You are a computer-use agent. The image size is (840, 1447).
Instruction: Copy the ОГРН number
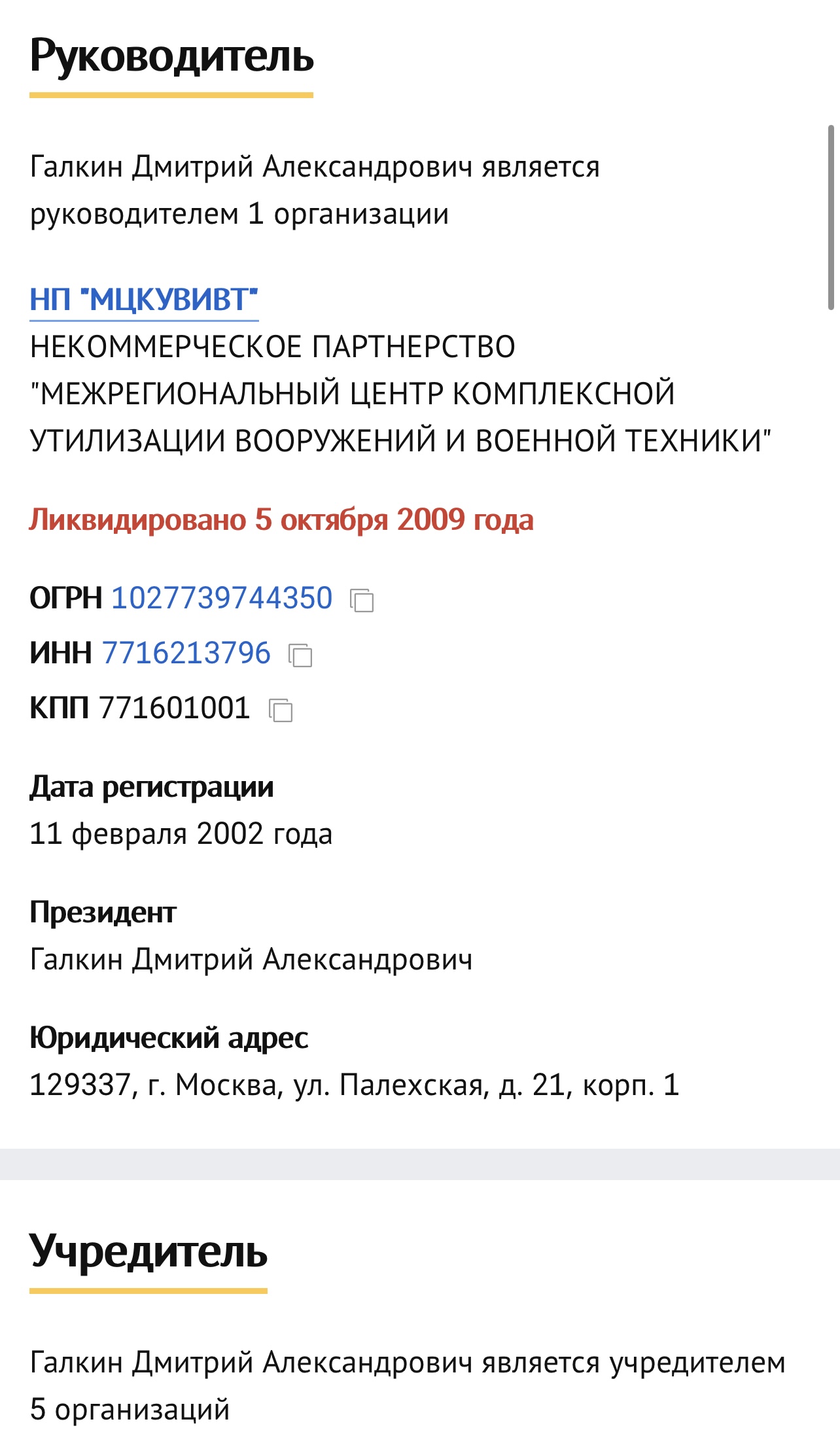click(x=362, y=600)
